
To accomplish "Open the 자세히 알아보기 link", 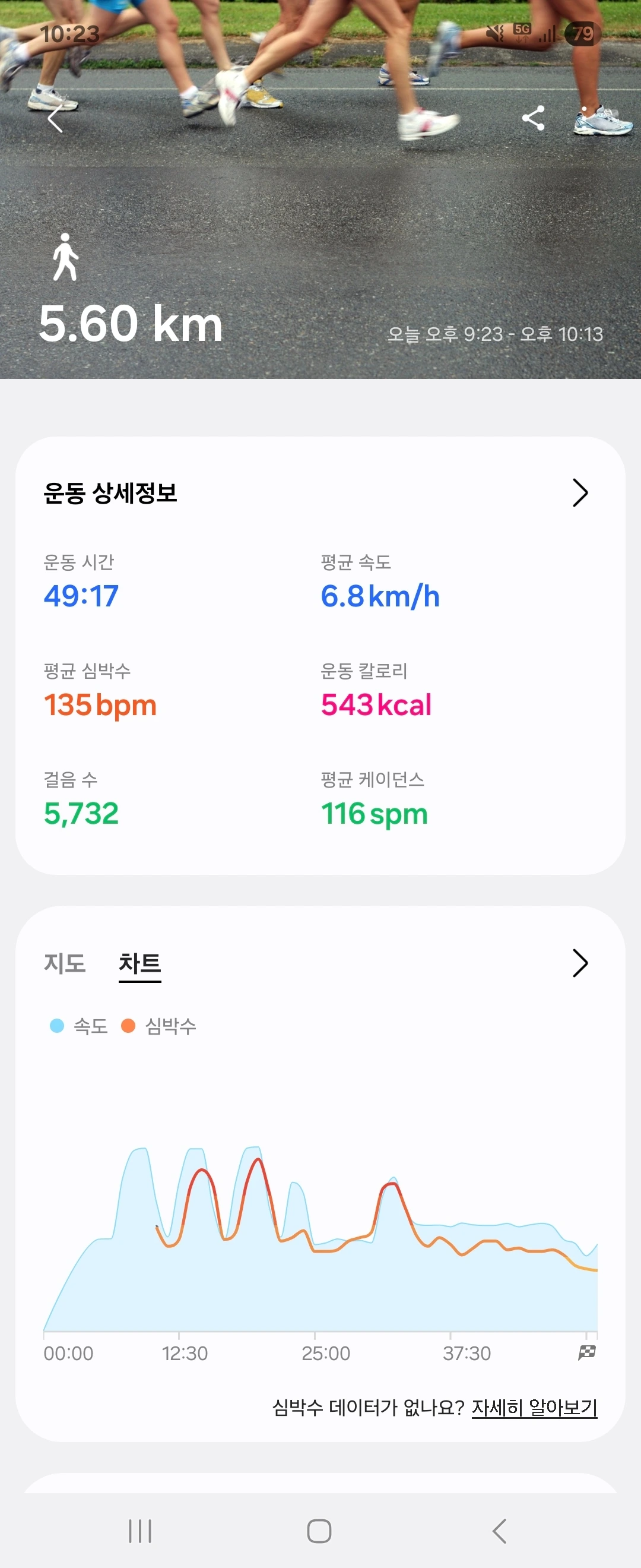I will tap(534, 1407).
